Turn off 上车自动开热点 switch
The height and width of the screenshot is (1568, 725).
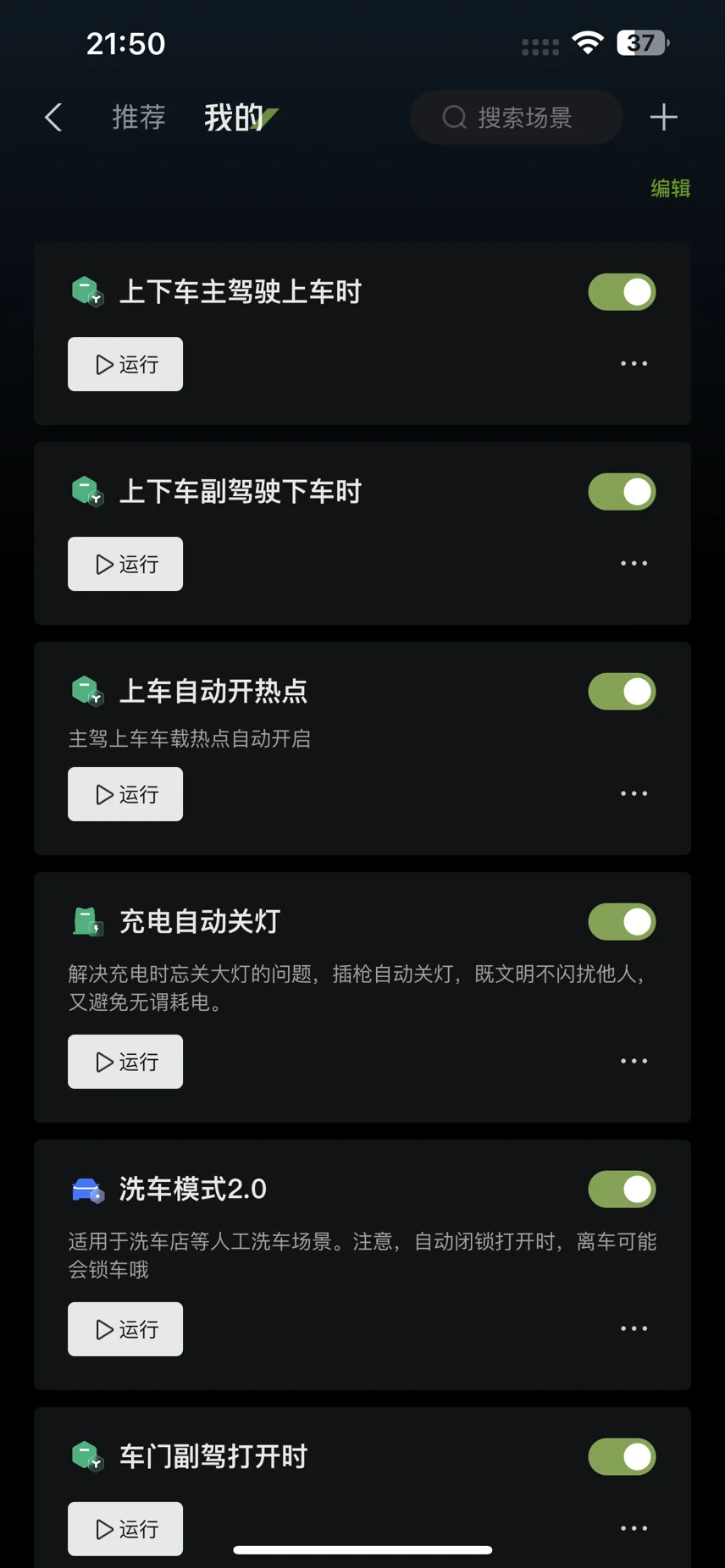point(623,692)
